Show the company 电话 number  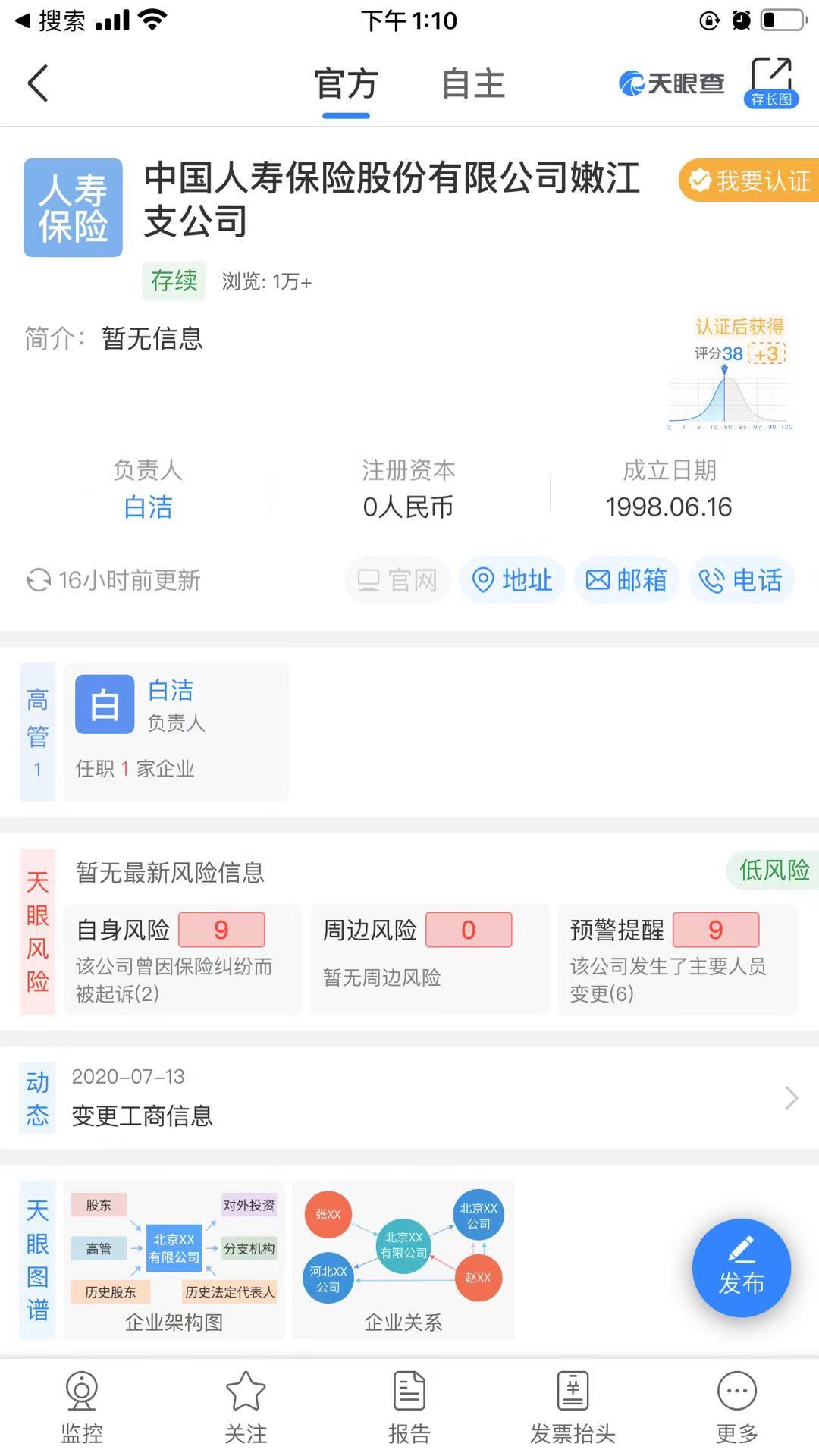[x=741, y=580]
